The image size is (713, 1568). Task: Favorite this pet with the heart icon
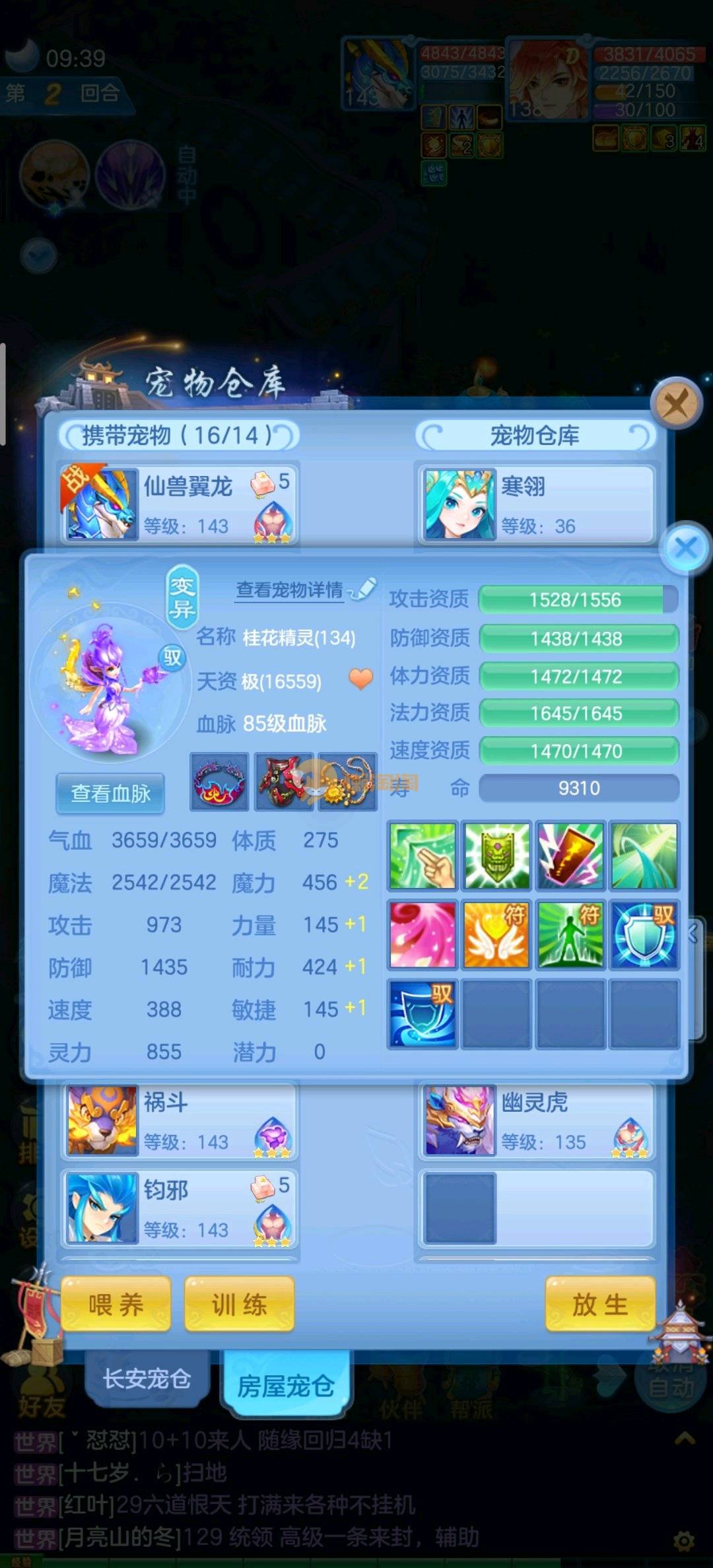[x=360, y=679]
